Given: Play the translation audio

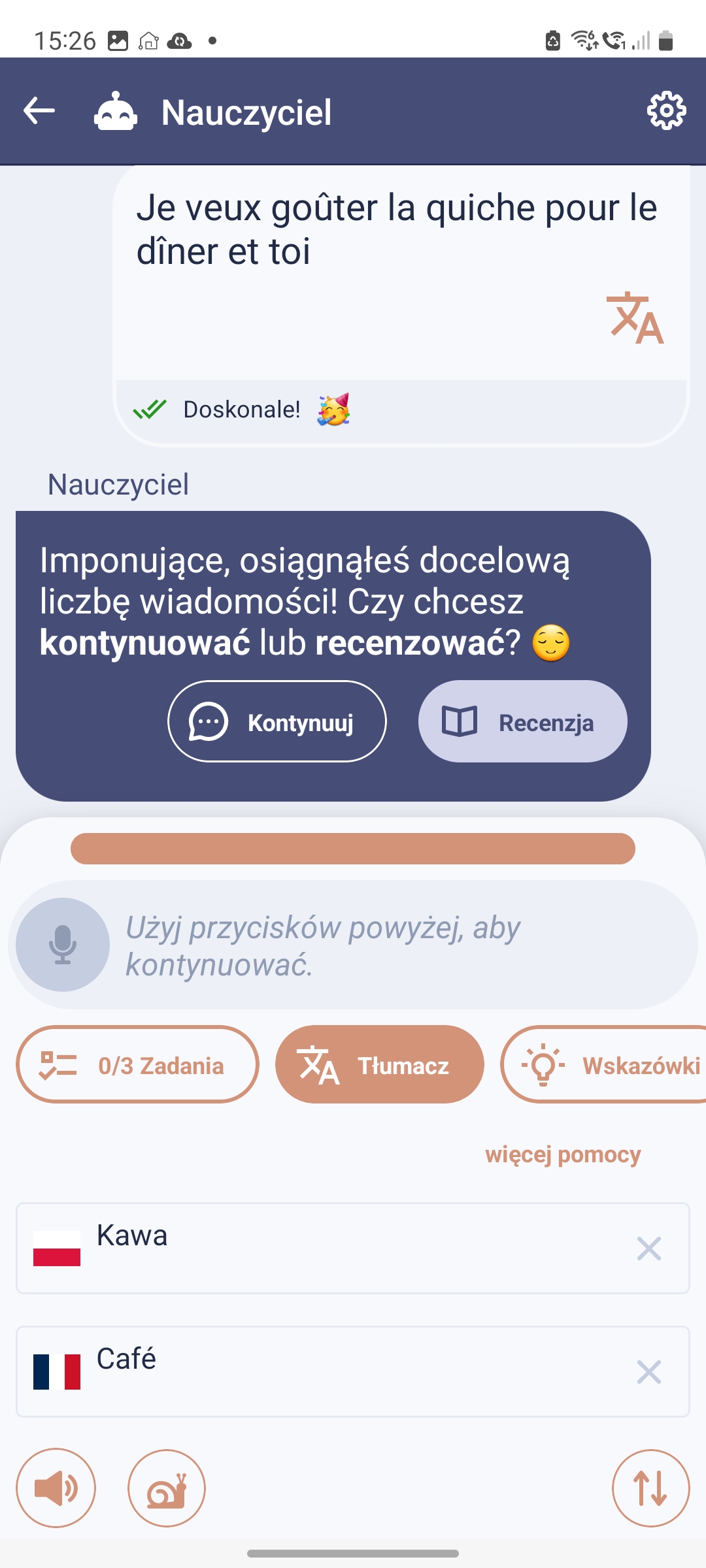Looking at the screenshot, I should tap(56, 1488).
